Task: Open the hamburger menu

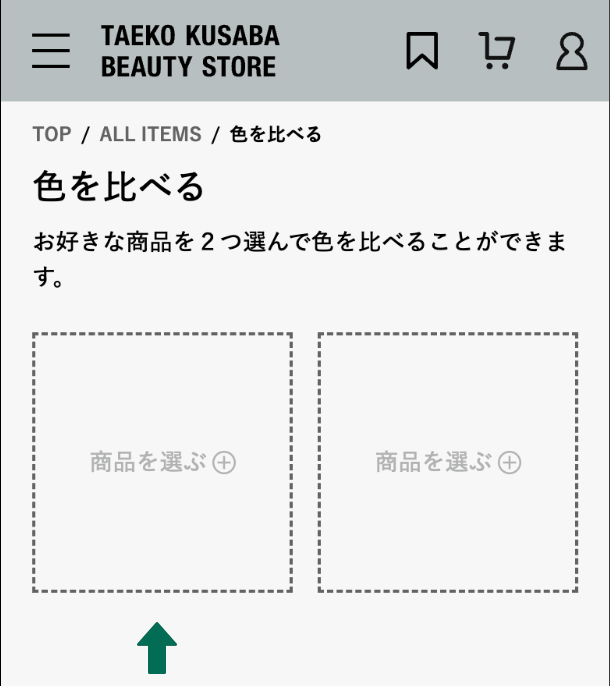Action: (x=51, y=51)
